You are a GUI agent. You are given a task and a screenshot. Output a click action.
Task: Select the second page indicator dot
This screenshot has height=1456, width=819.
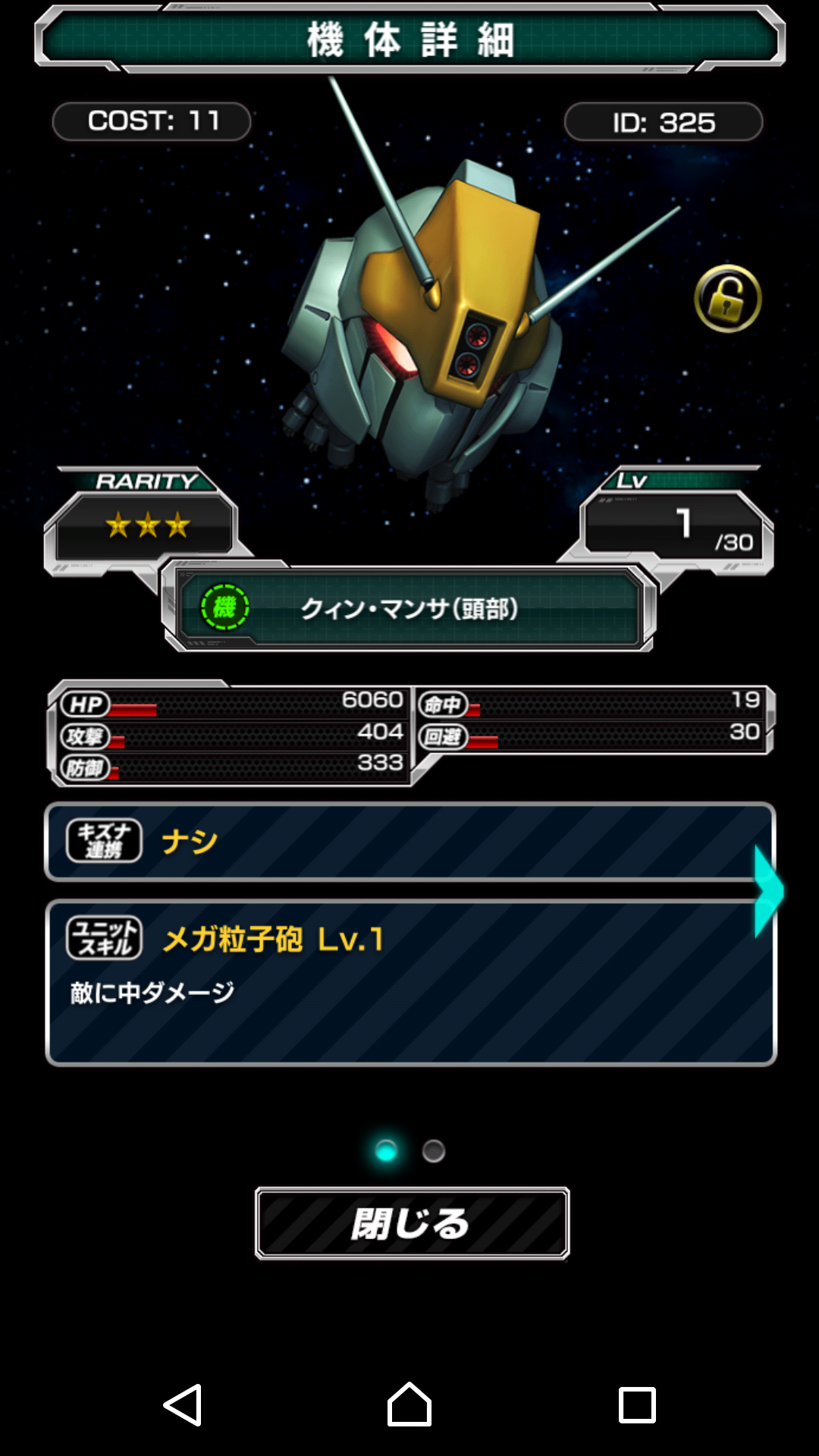click(434, 1151)
